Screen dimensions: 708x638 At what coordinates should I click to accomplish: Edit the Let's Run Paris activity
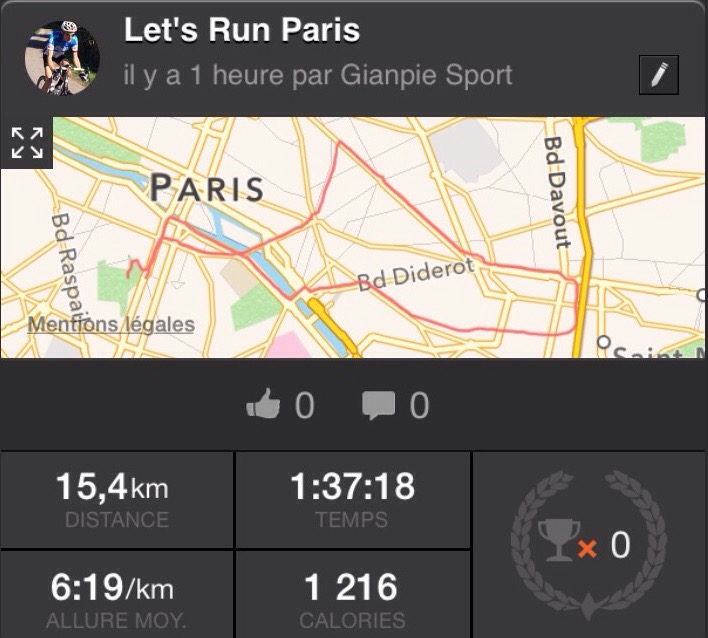coord(658,75)
